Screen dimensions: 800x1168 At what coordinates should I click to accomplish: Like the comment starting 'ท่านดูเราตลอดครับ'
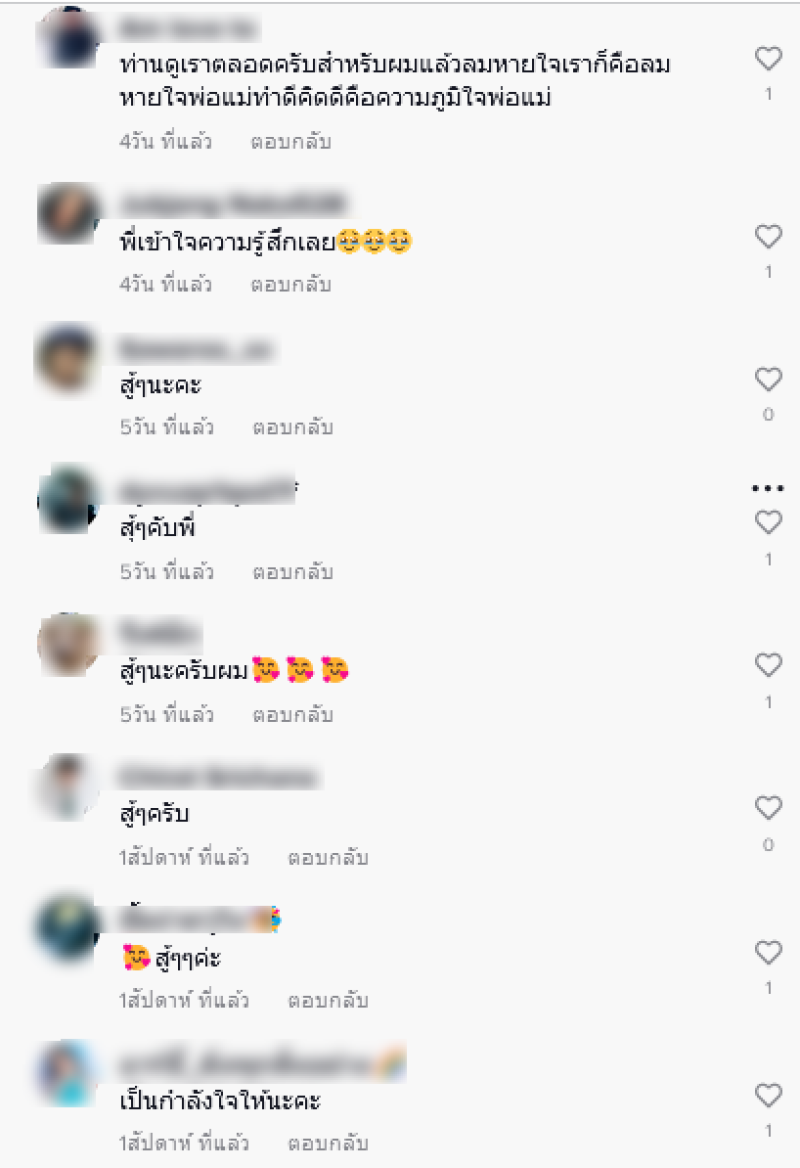click(768, 60)
